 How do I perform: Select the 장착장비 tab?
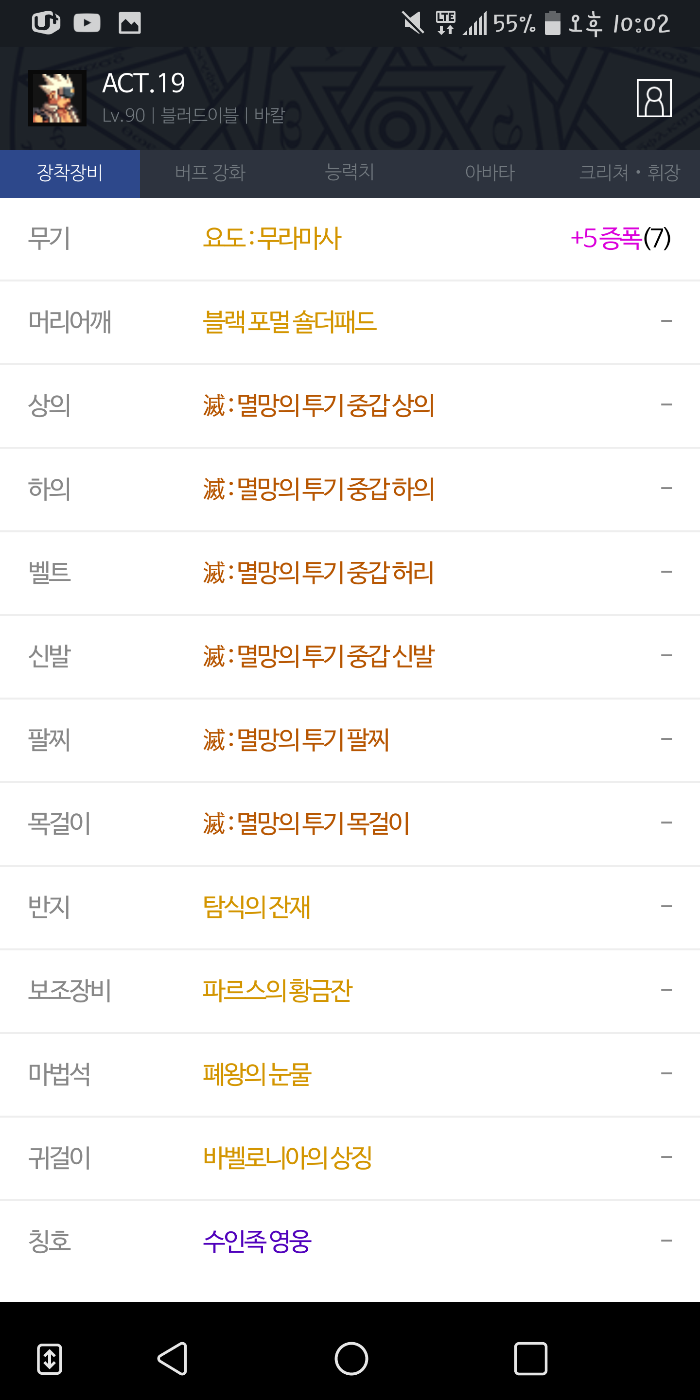[x=70, y=173]
